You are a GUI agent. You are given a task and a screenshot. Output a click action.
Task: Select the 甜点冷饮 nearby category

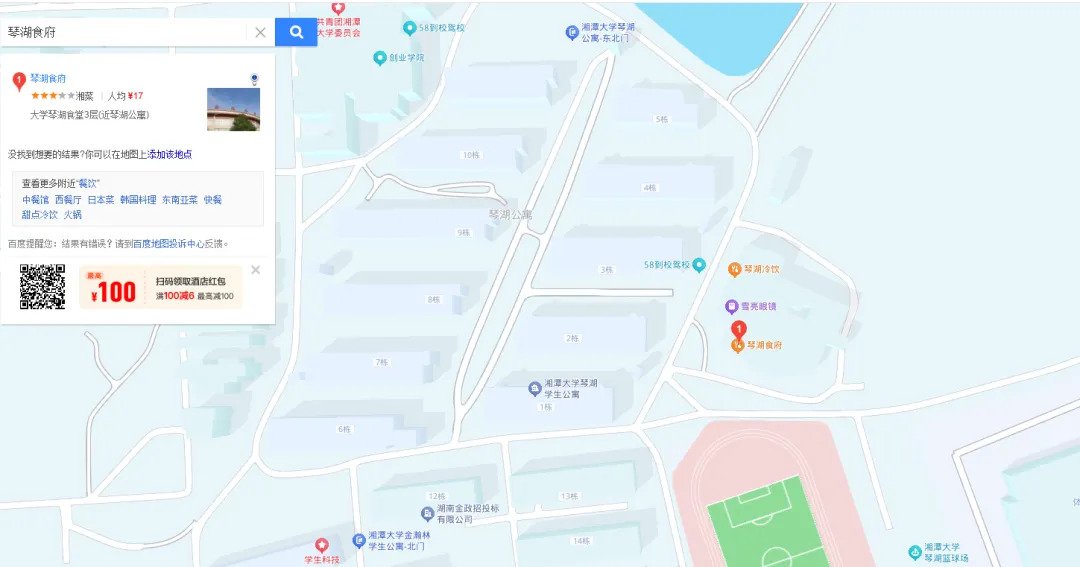tap(40, 214)
